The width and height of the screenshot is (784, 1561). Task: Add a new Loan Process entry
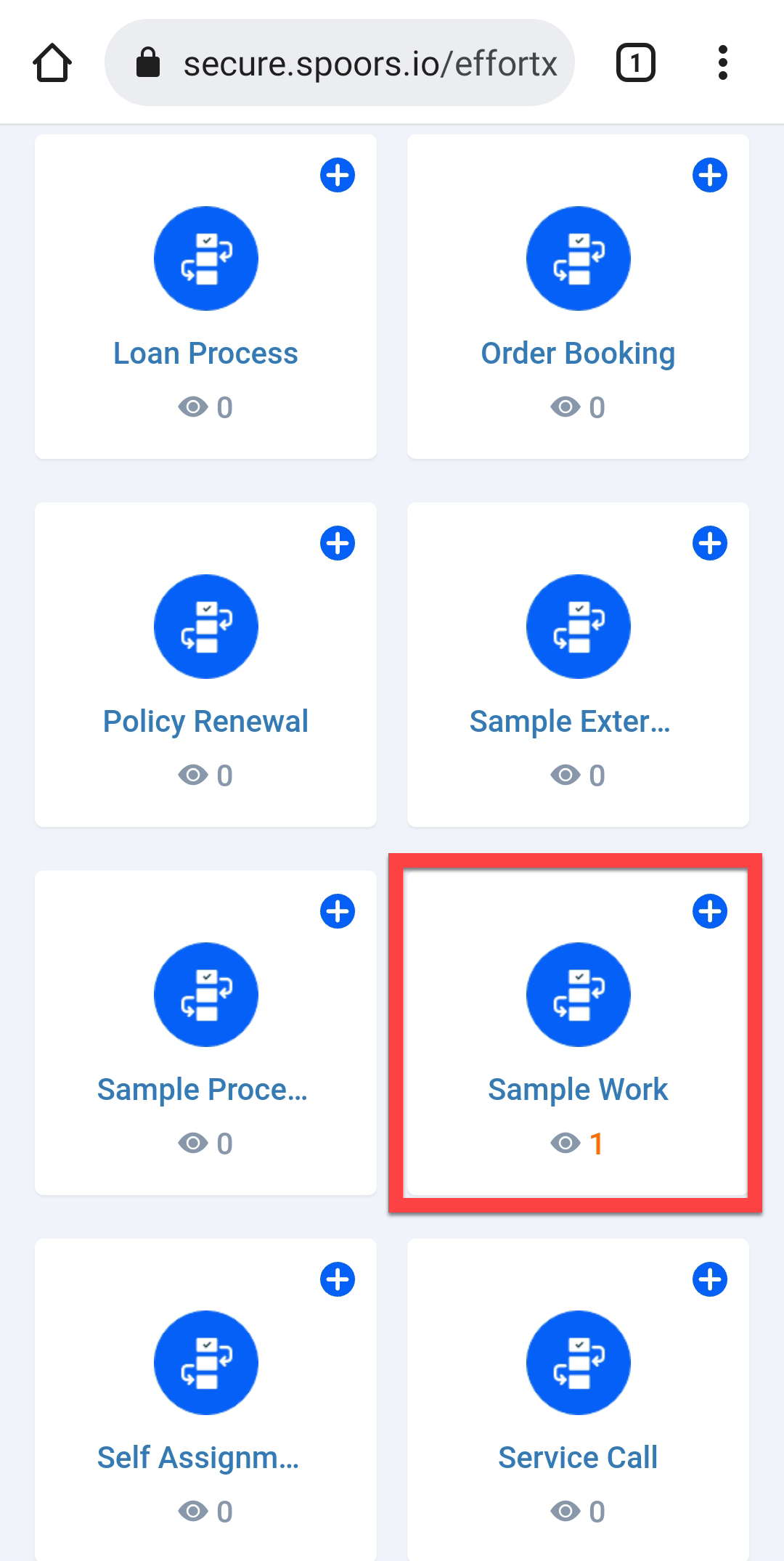[x=338, y=176]
